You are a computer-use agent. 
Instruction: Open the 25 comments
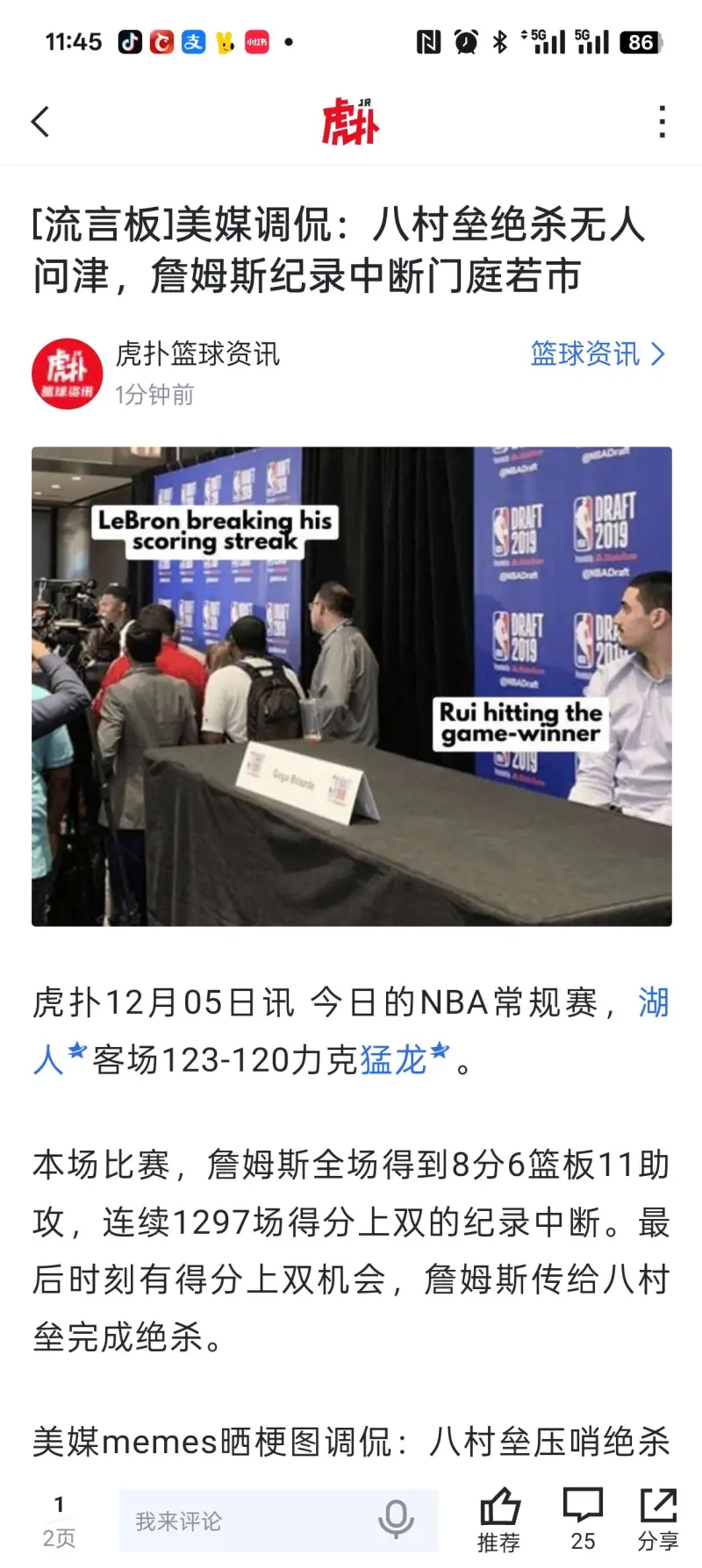pos(583,1521)
